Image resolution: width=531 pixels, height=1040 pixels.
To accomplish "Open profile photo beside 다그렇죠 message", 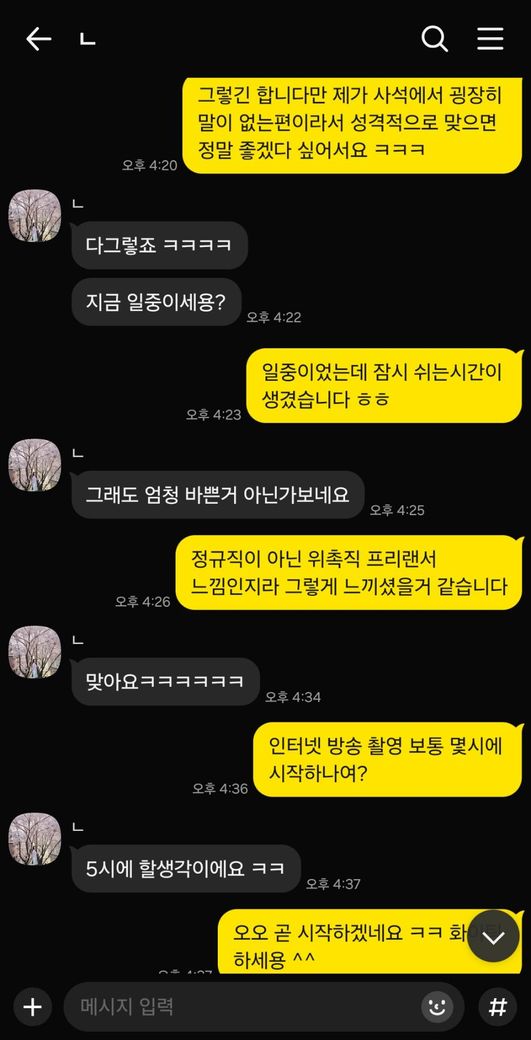I will (34, 216).
